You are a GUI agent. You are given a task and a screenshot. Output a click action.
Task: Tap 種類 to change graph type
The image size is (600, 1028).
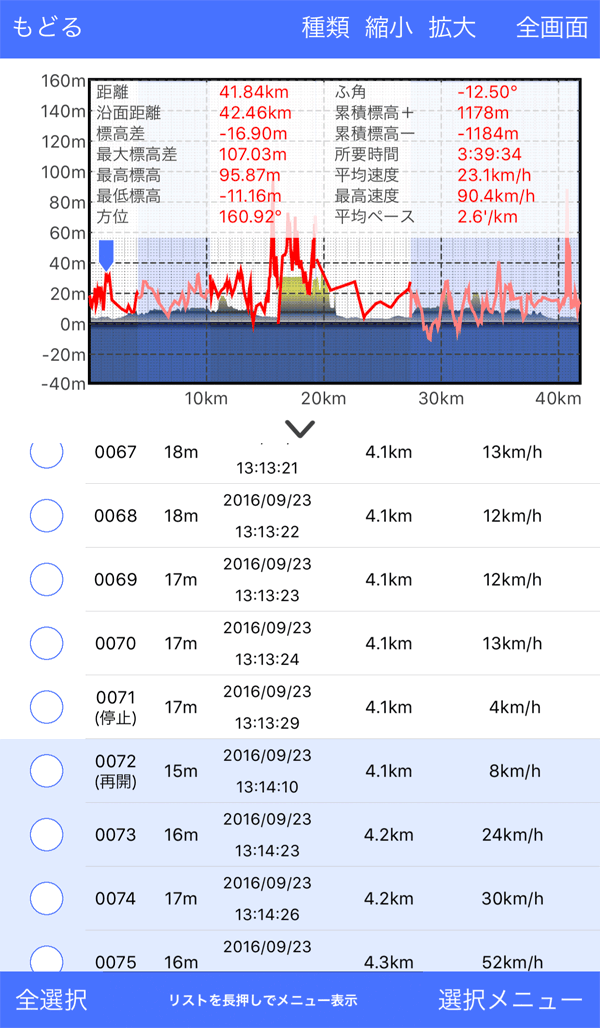pos(325,27)
